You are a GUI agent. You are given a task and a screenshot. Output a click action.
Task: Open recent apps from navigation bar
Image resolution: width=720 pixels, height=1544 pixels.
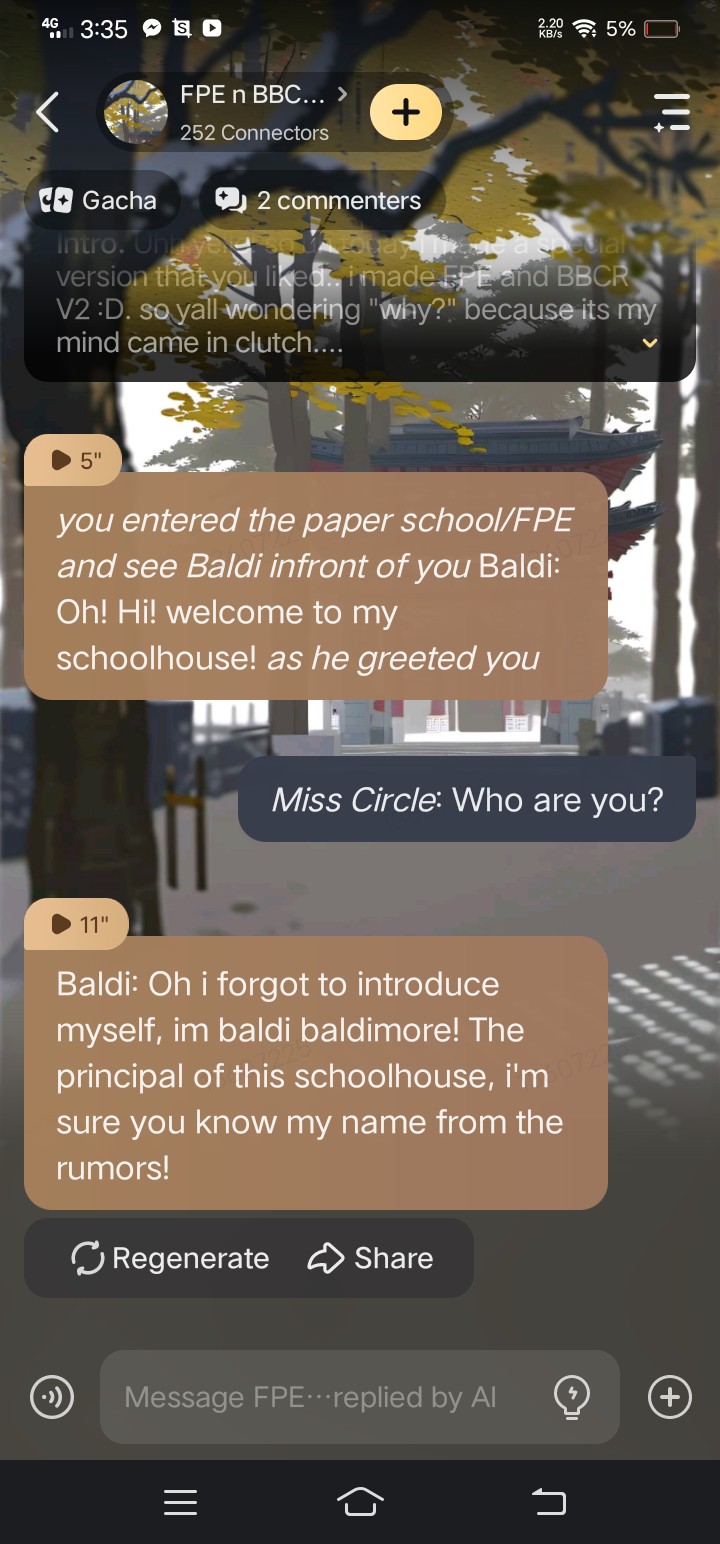pos(180,1501)
